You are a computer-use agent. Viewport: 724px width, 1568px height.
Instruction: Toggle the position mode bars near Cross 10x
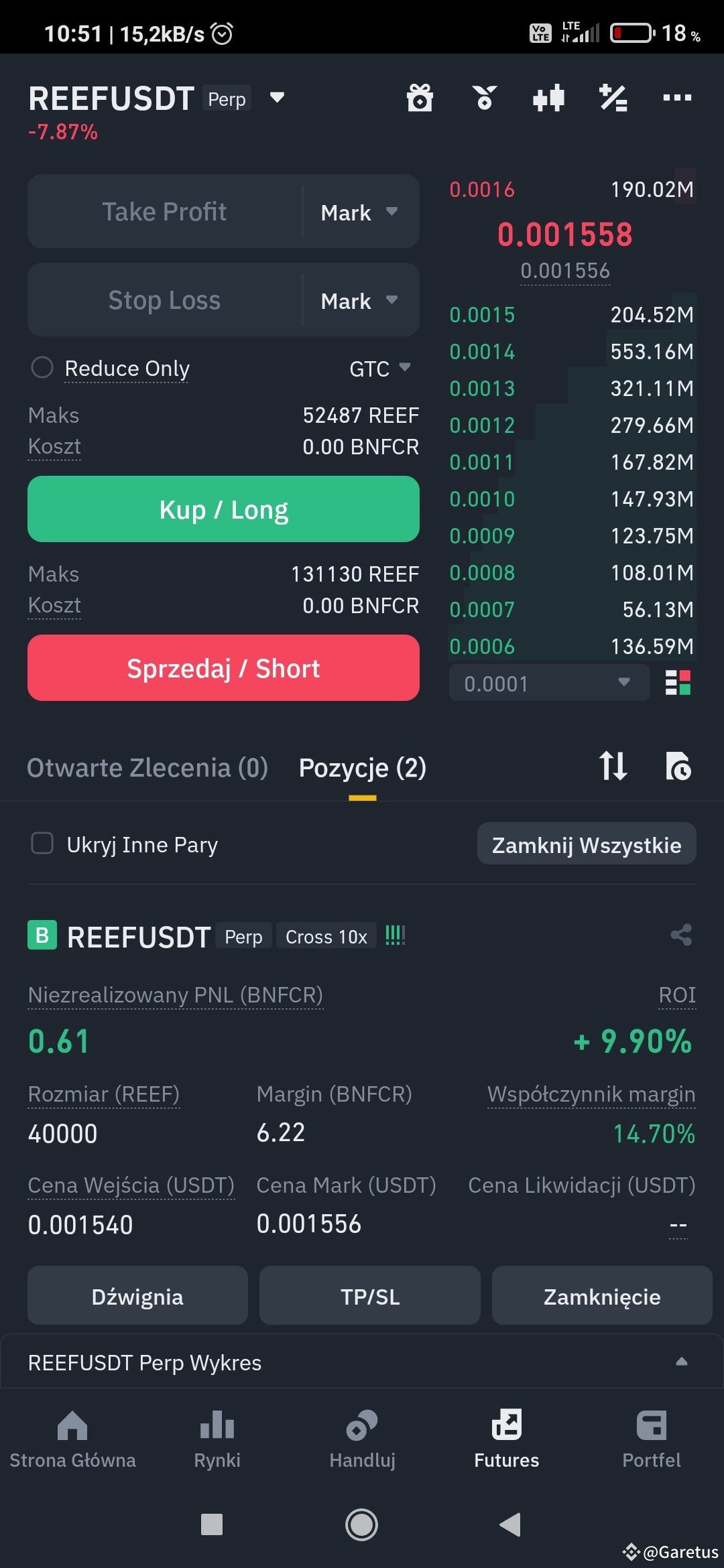pos(396,935)
